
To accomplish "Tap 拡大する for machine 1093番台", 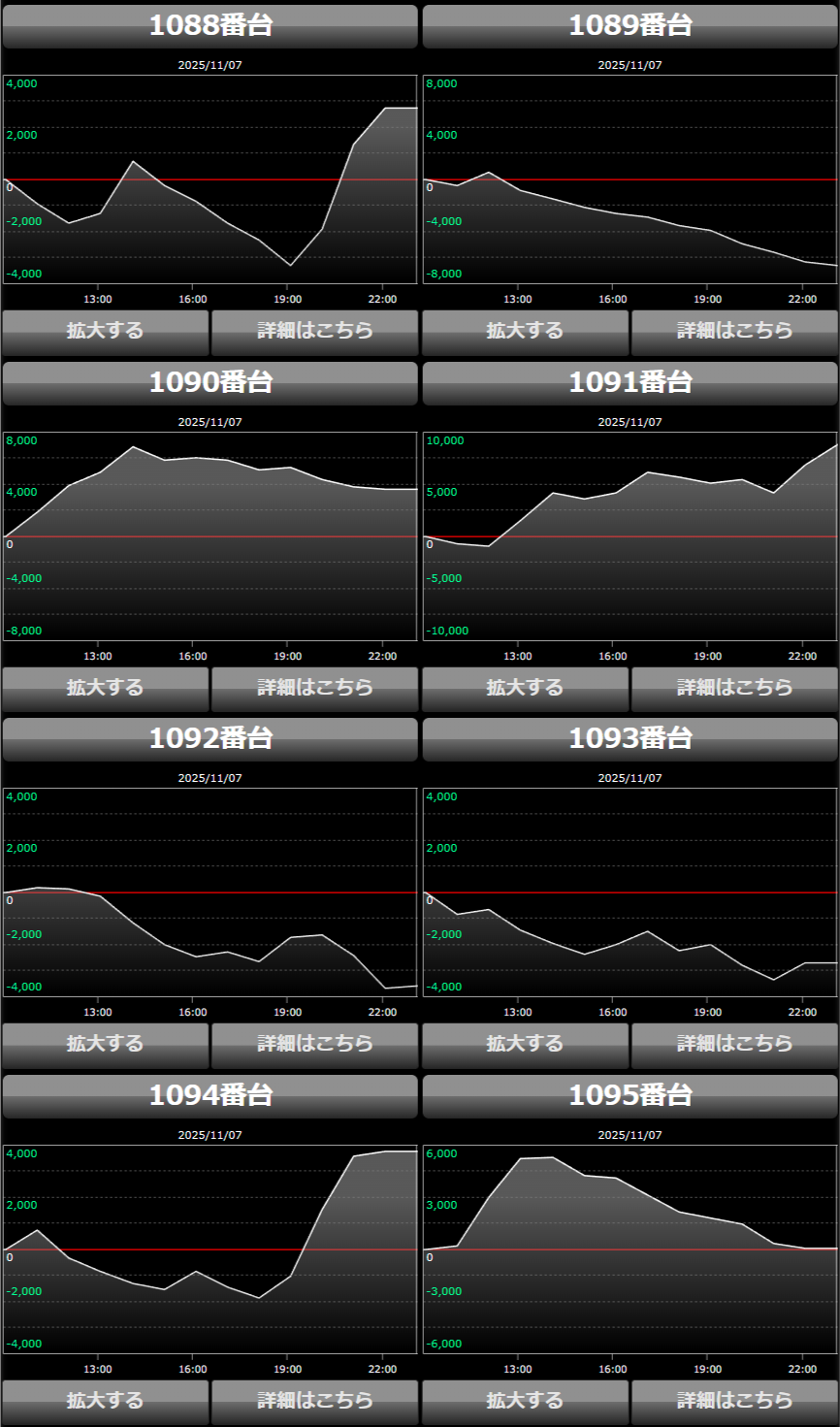I will click(525, 1045).
